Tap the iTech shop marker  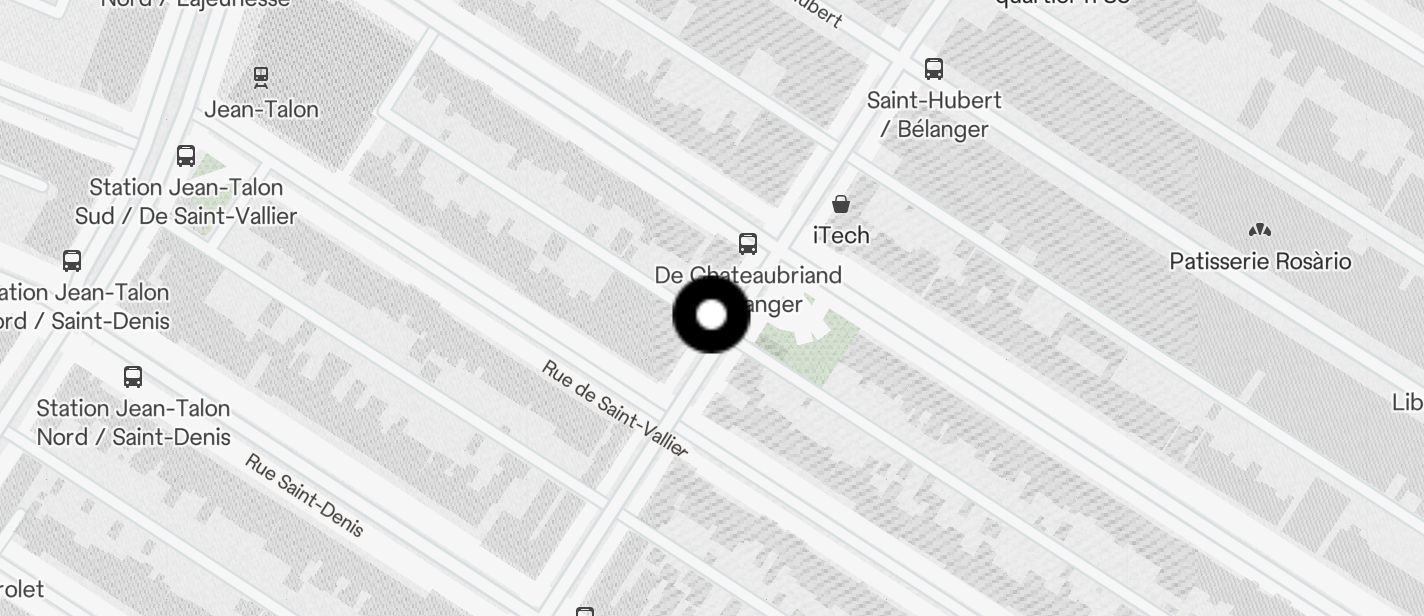(x=841, y=205)
